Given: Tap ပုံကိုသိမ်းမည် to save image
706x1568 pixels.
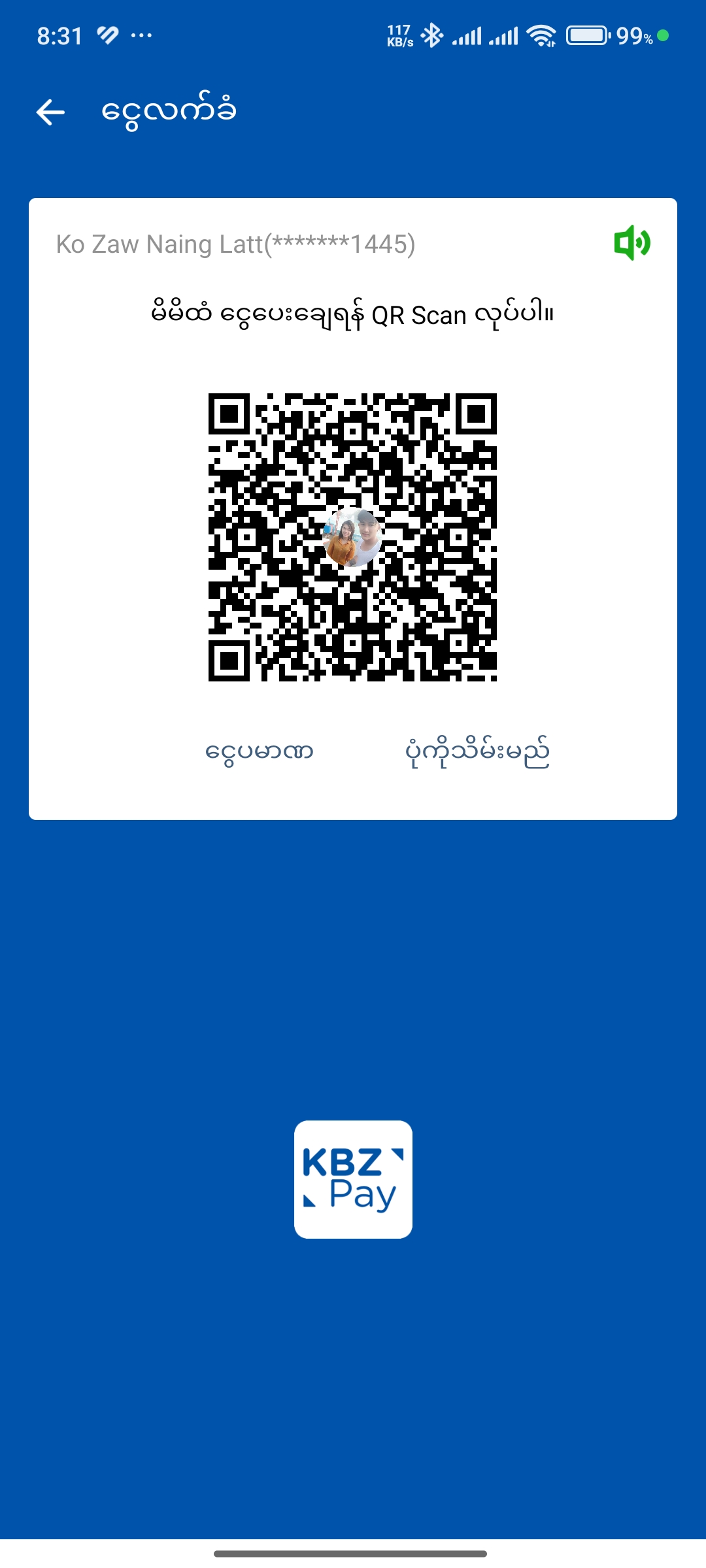Looking at the screenshot, I should click(477, 752).
